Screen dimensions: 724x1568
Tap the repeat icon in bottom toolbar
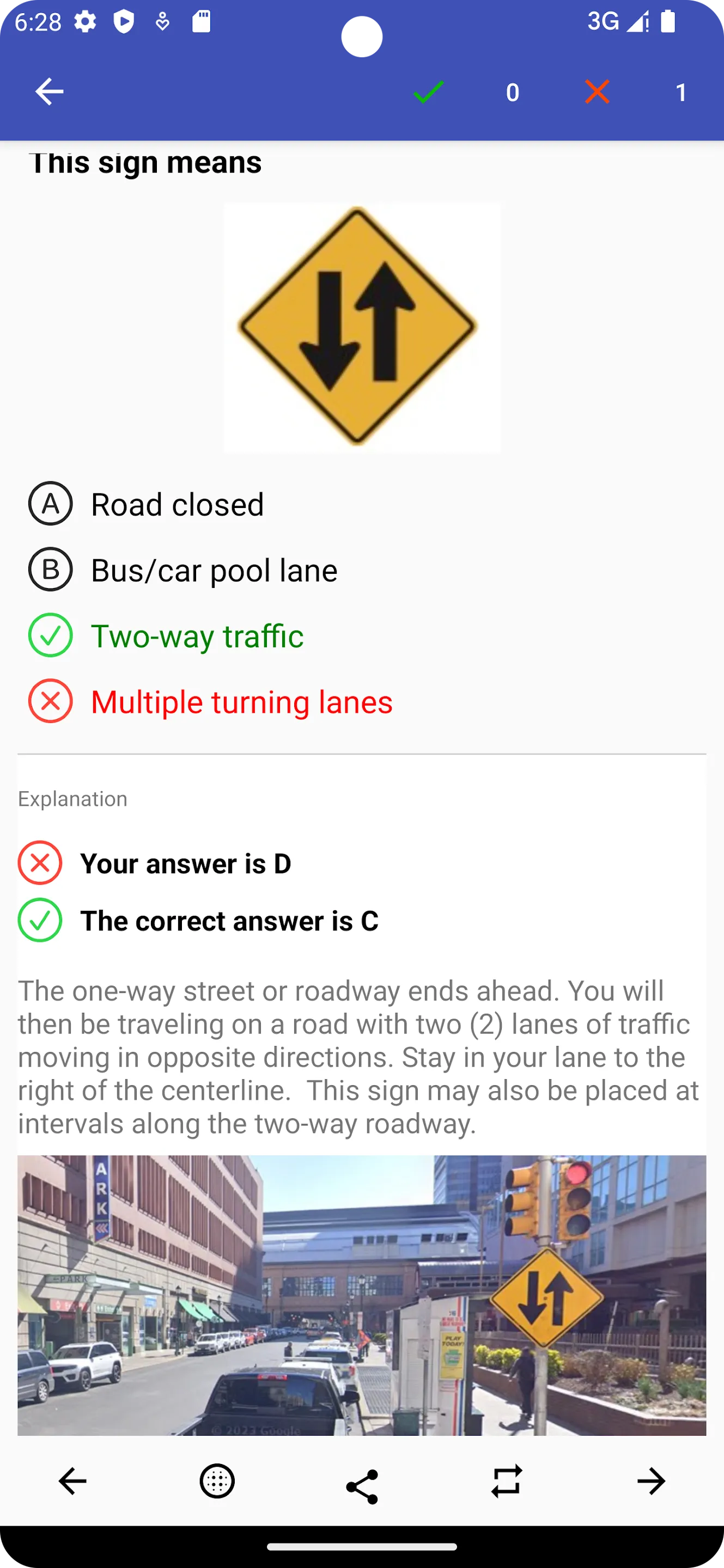coord(507,1481)
